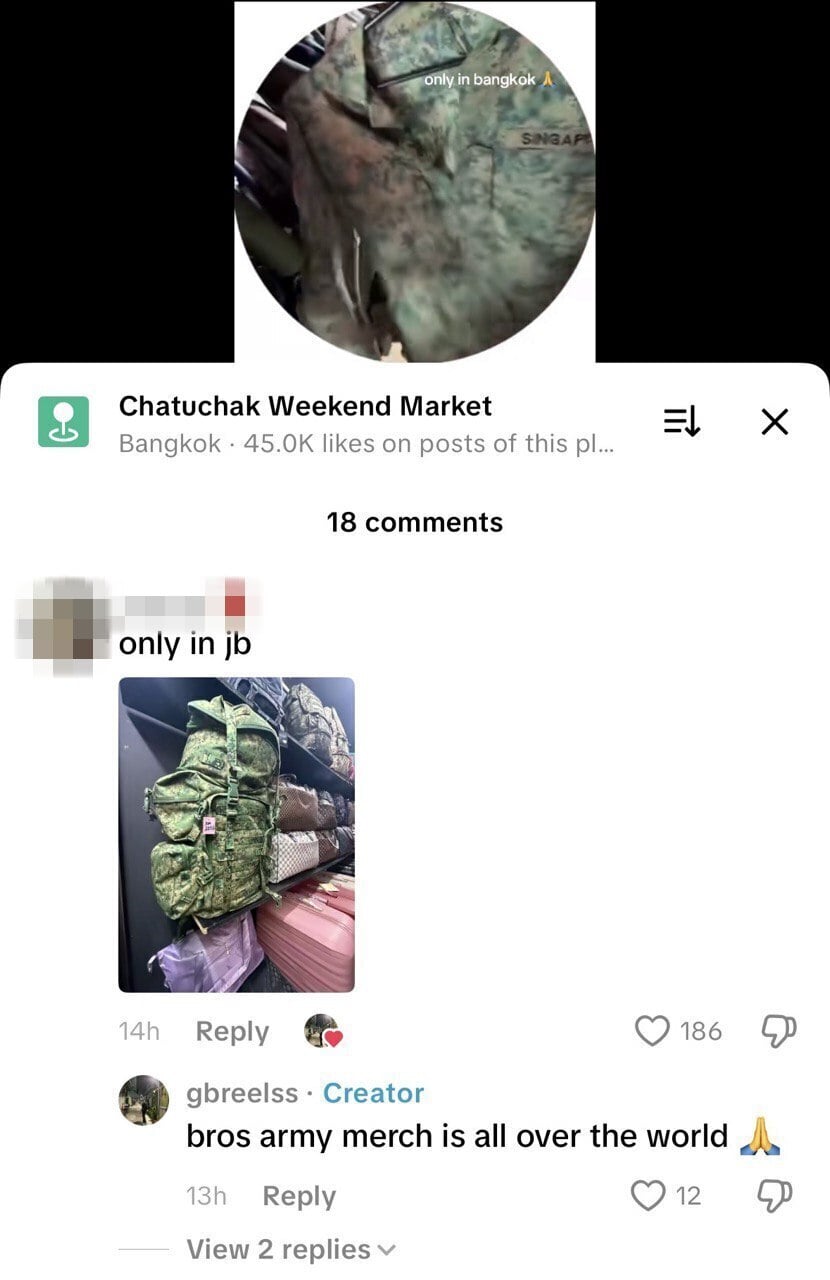Open the comment sorting options

point(682,422)
